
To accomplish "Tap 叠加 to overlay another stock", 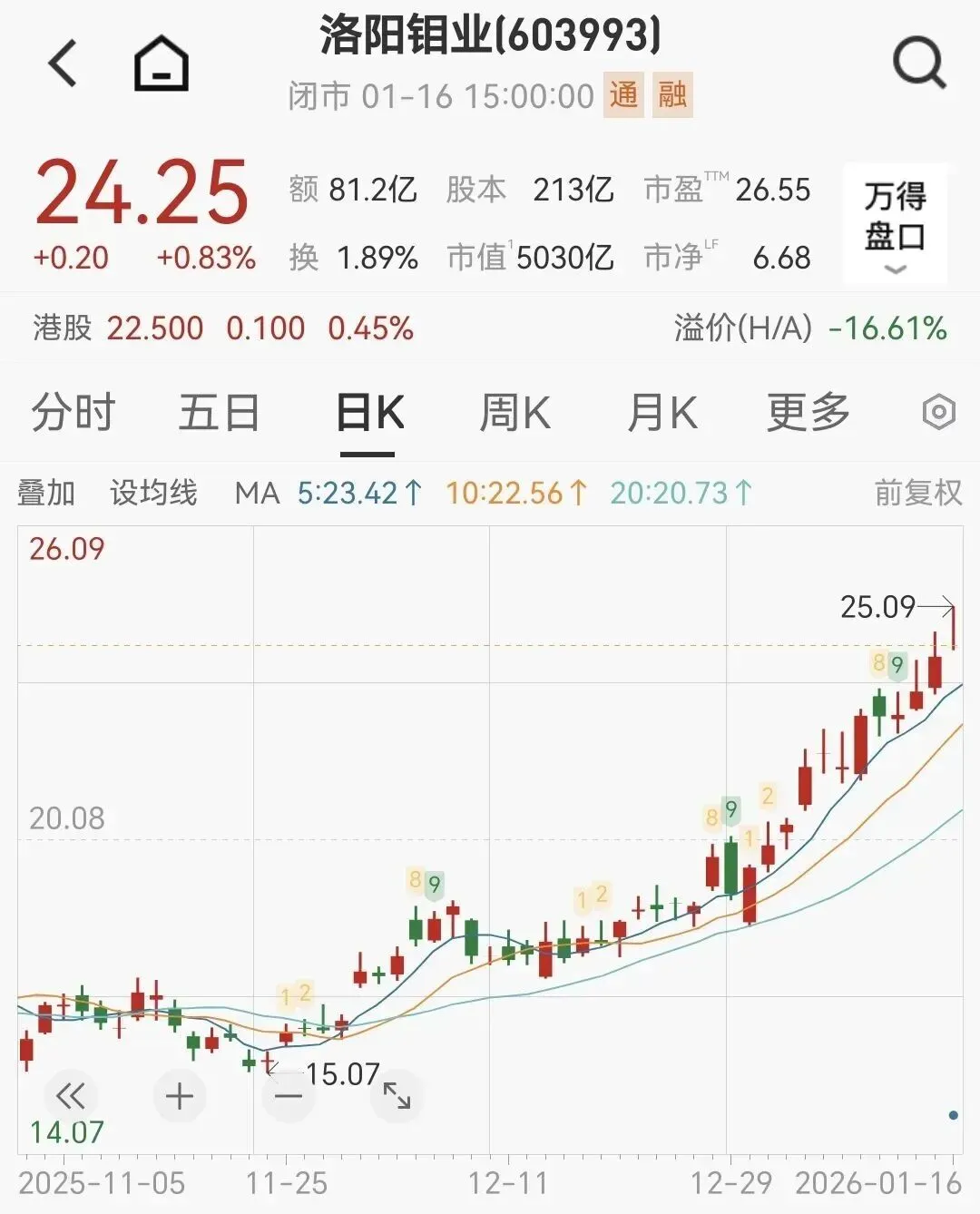I will pos(46,493).
